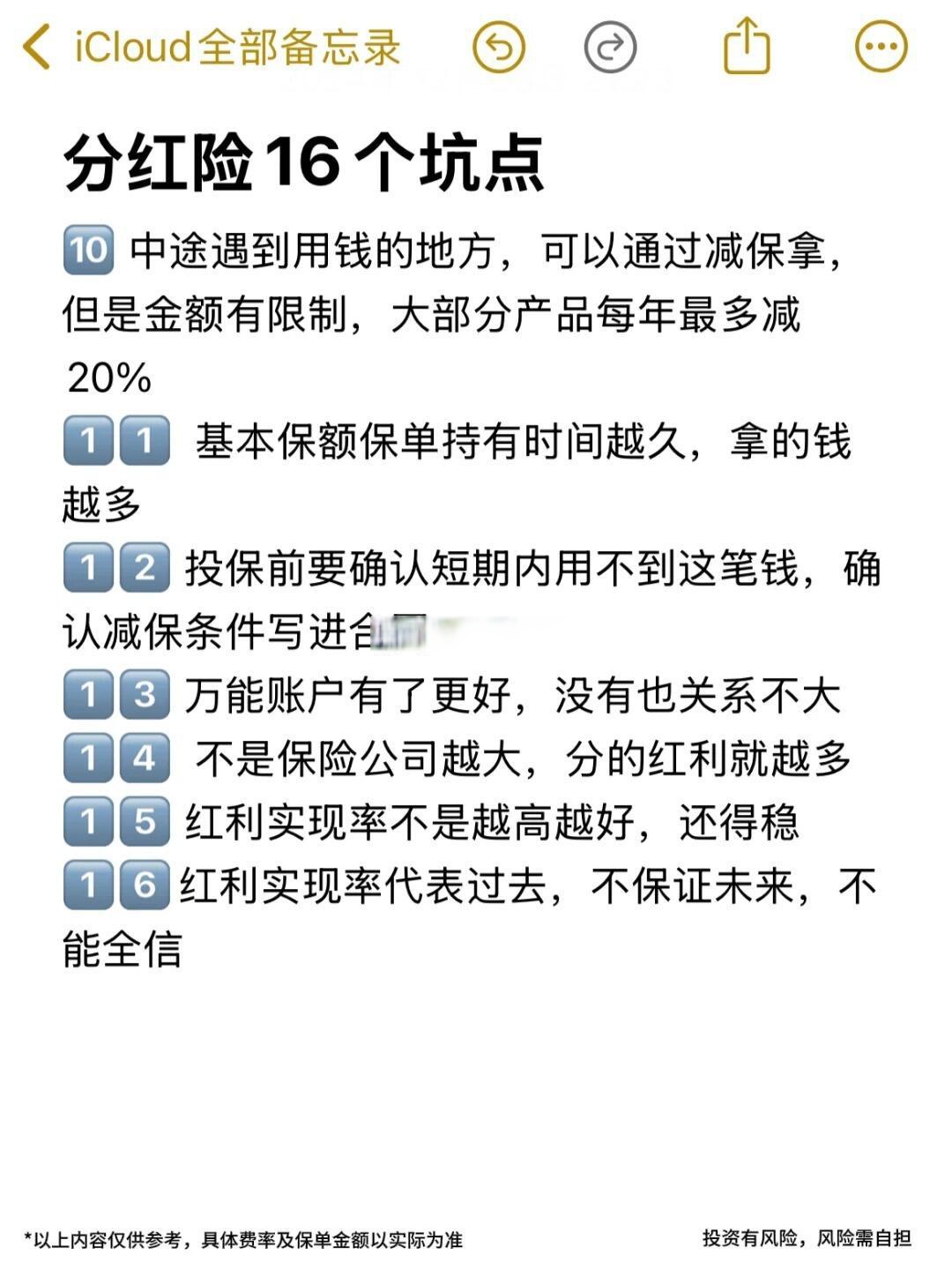Tap the 1️⃣5️⃣ badge before 红利实现率不是越高越好
The height and width of the screenshot is (1270, 952).
point(118,821)
